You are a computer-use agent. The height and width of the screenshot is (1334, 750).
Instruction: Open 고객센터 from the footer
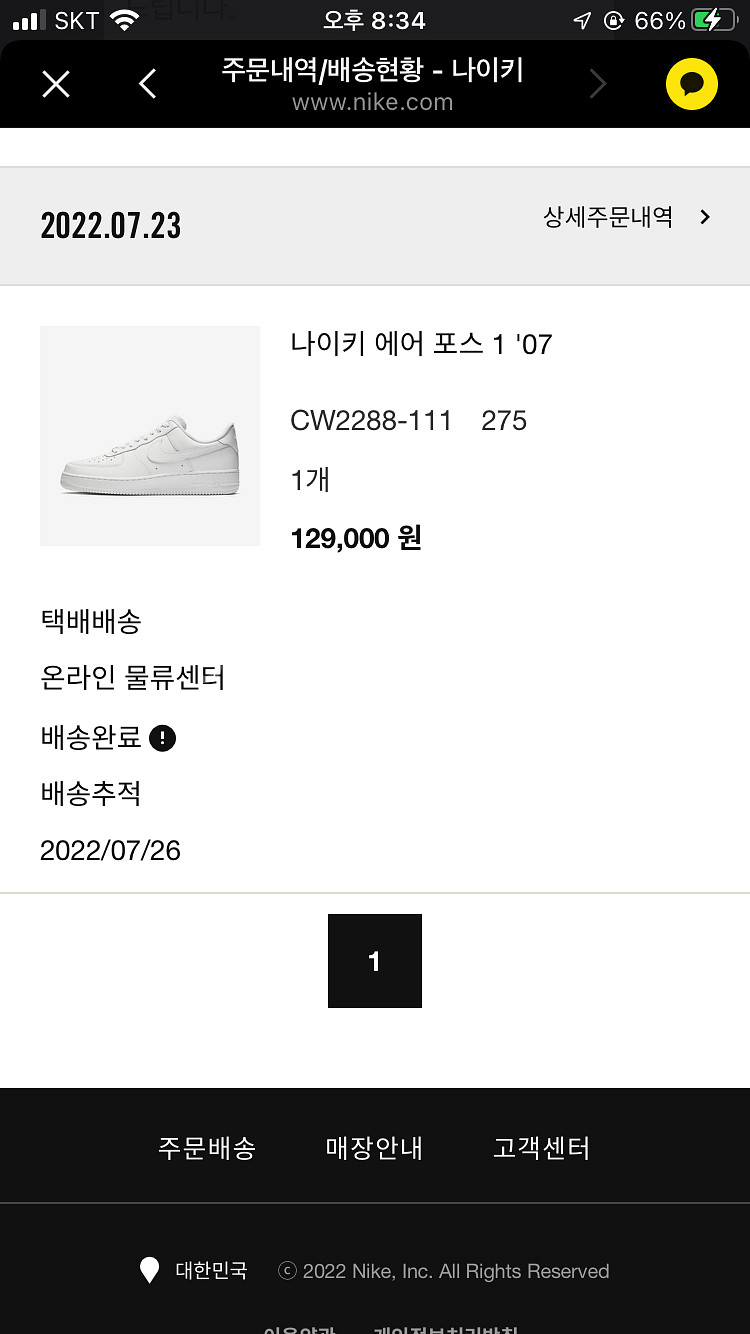click(x=540, y=1148)
